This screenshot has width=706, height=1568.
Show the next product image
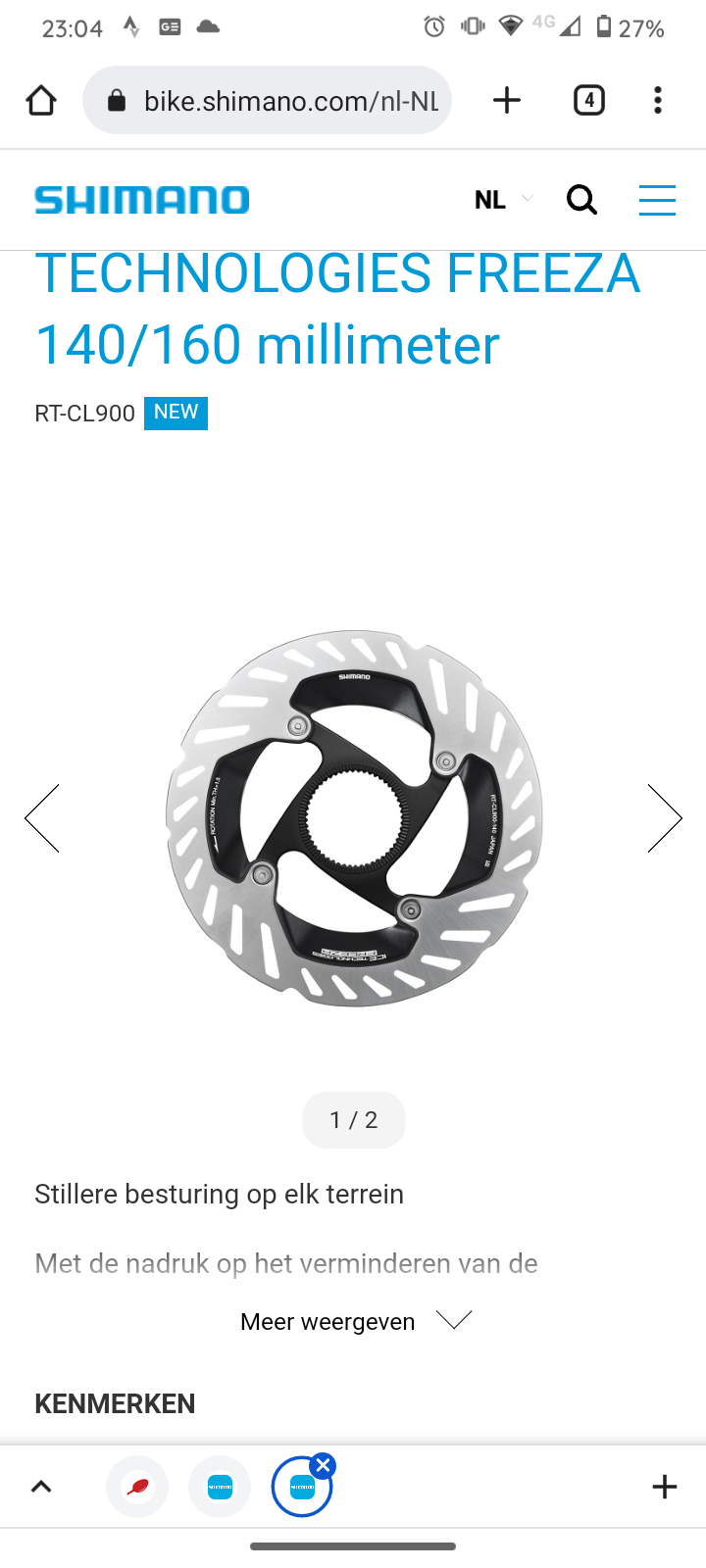(x=664, y=818)
